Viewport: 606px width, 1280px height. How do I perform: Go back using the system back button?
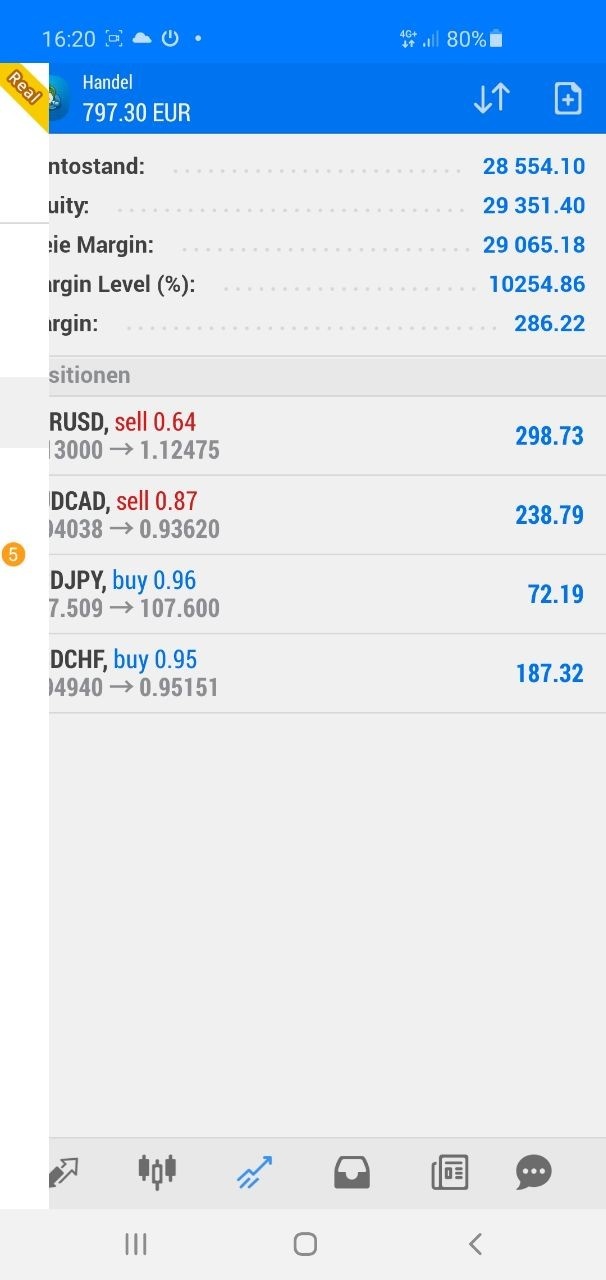point(475,1244)
